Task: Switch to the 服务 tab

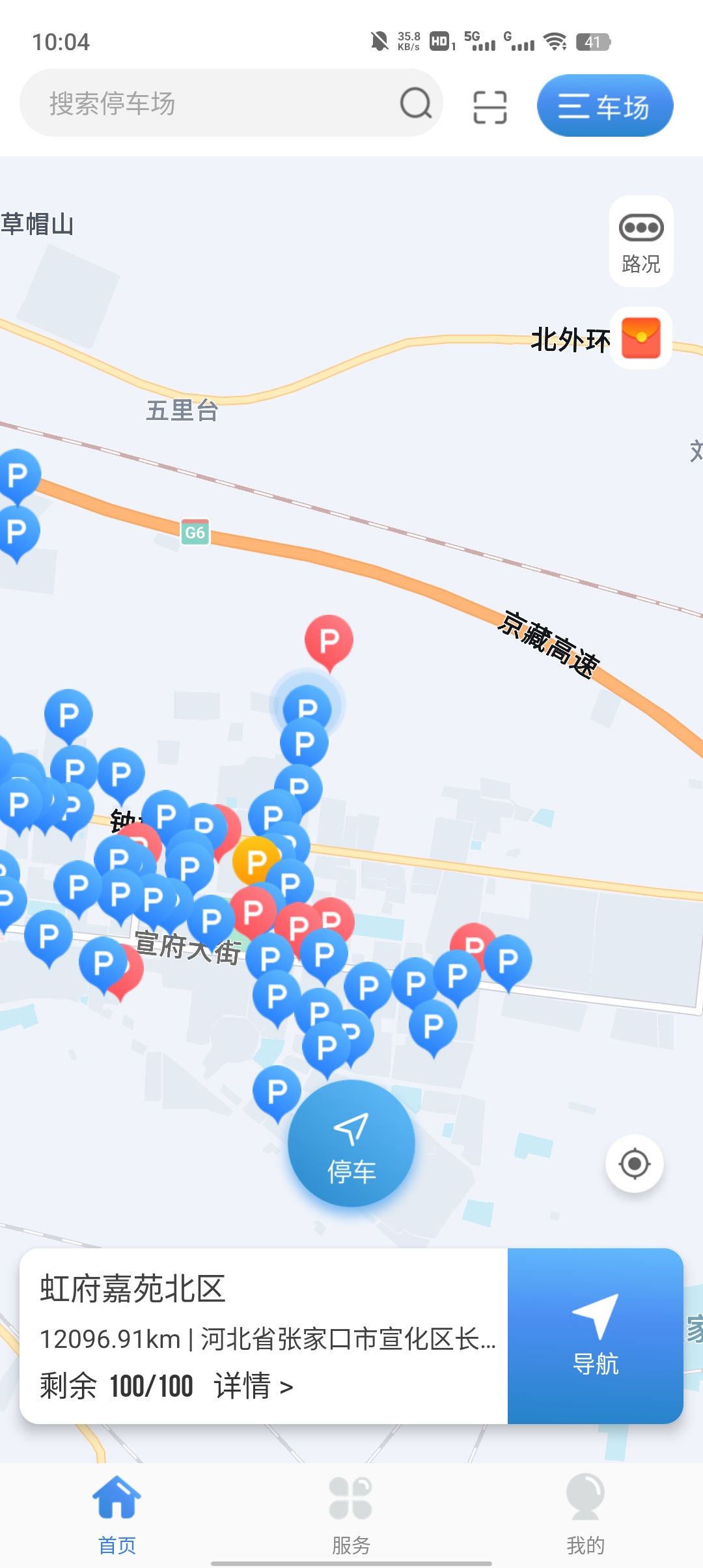Action: tap(351, 1513)
